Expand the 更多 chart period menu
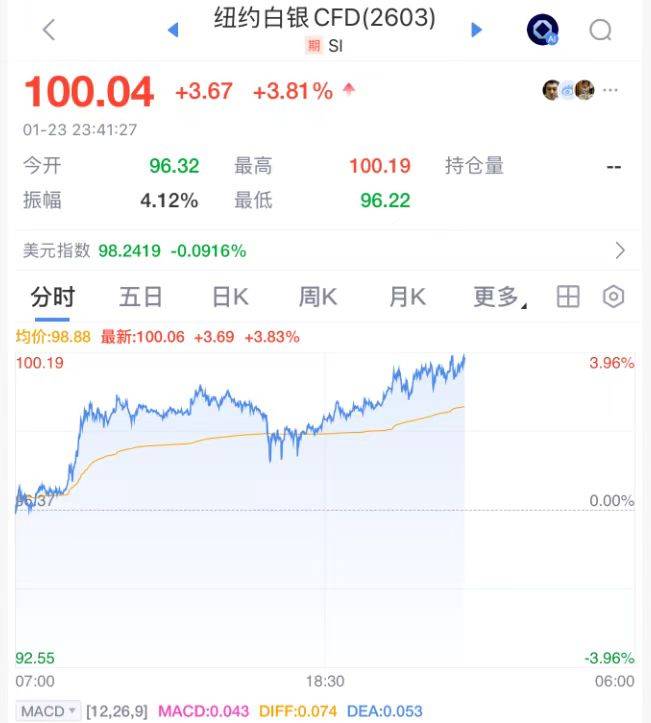651x723 pixels. (498, 297)
